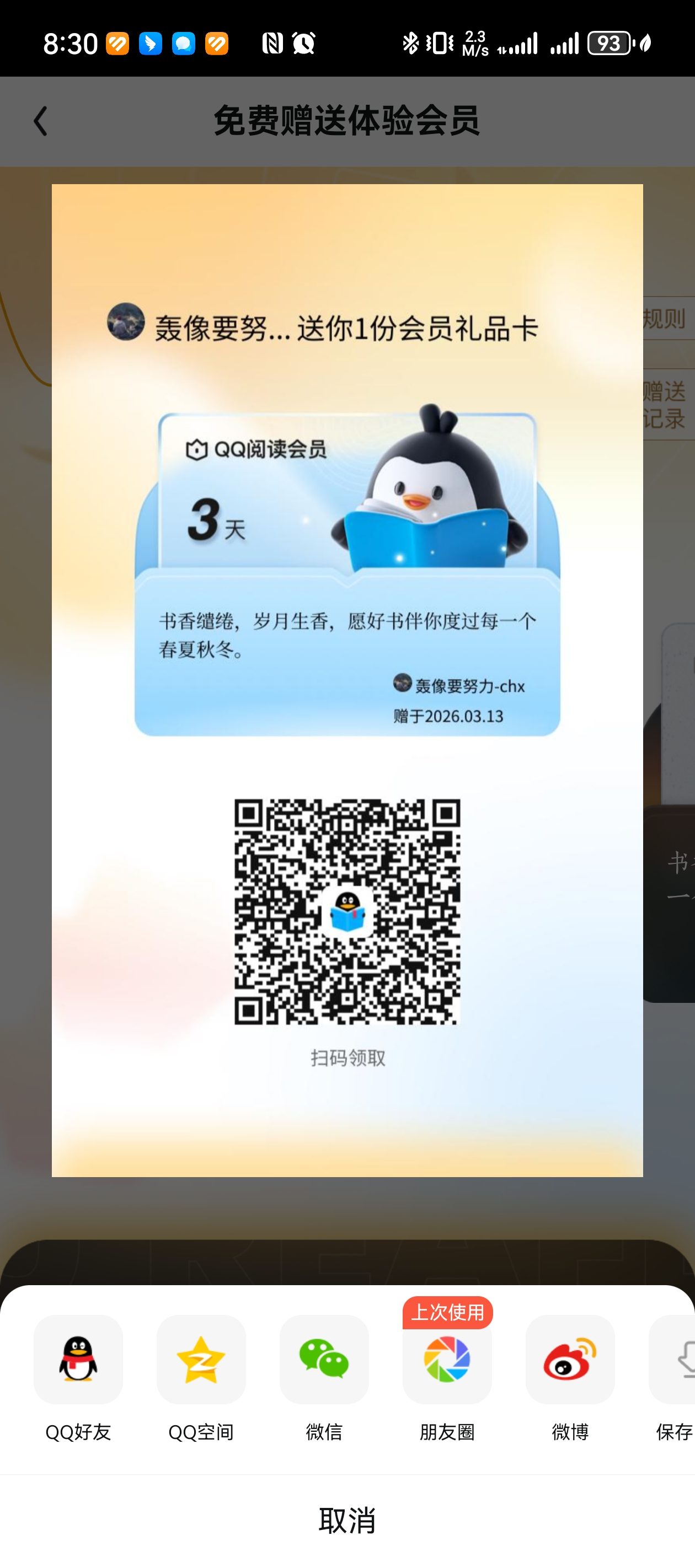Share the gift card on 微博
Viewport: 695px width, 1568px height.
570,1359
